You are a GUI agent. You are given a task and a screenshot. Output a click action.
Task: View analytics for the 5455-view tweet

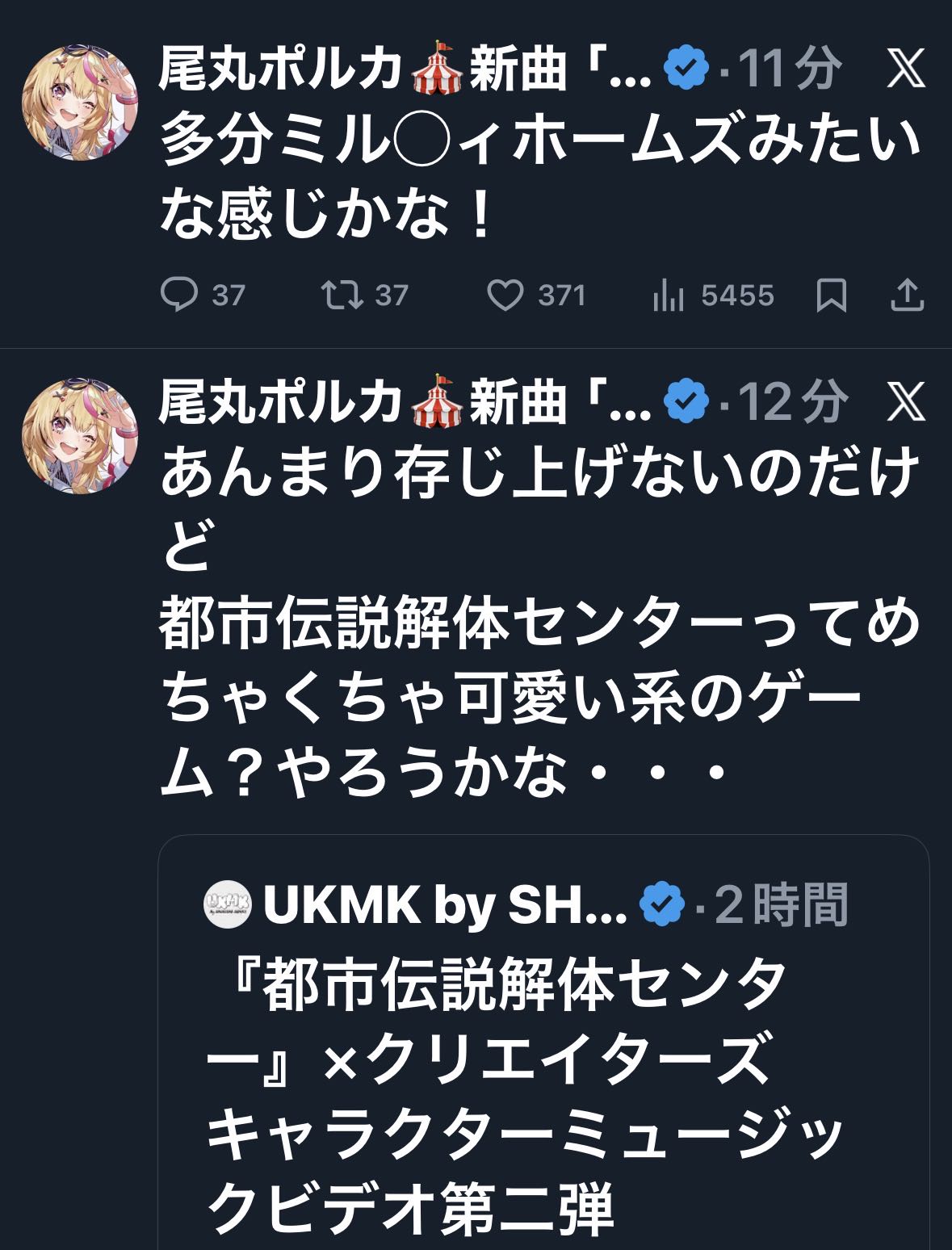click(669, 296)
